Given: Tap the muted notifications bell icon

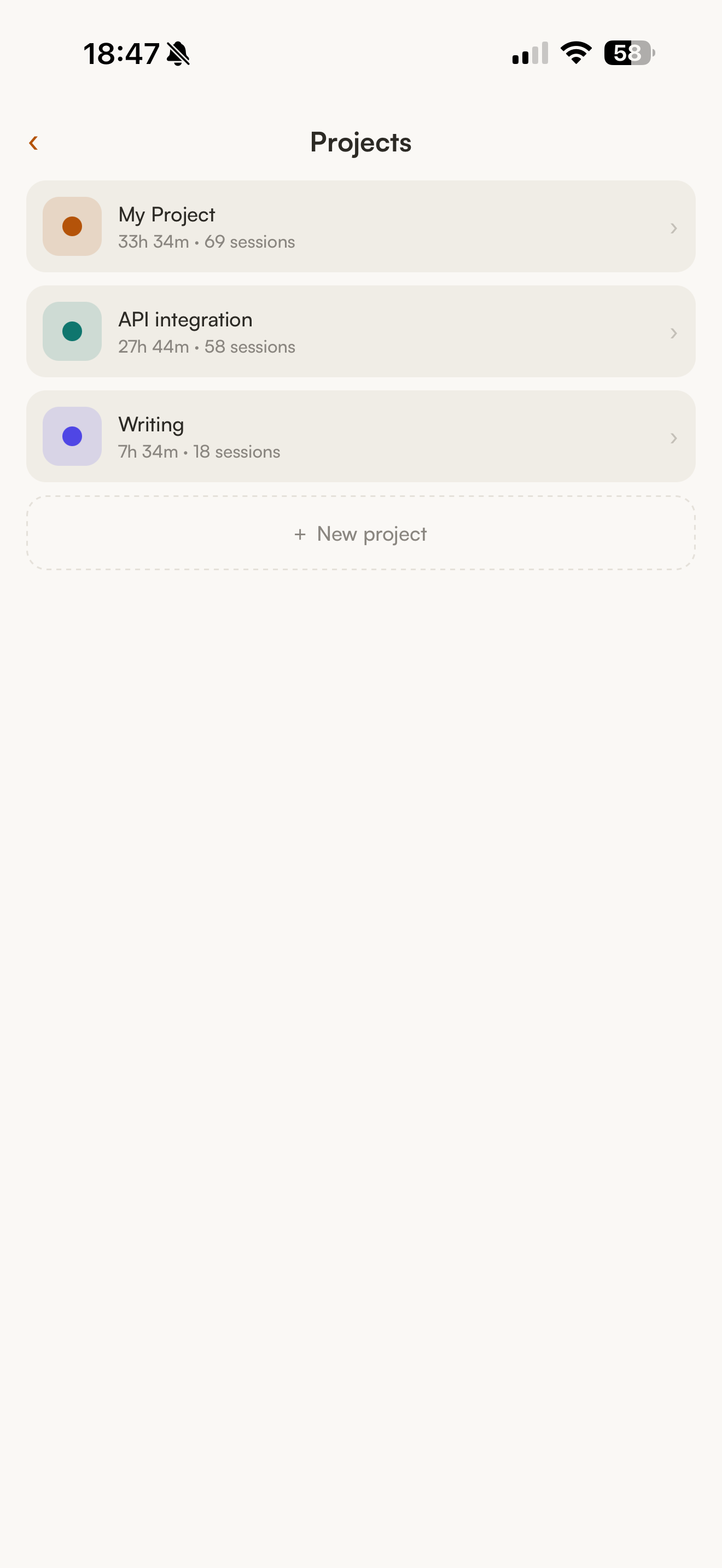Looking at the screenshot, I should 178,54.
